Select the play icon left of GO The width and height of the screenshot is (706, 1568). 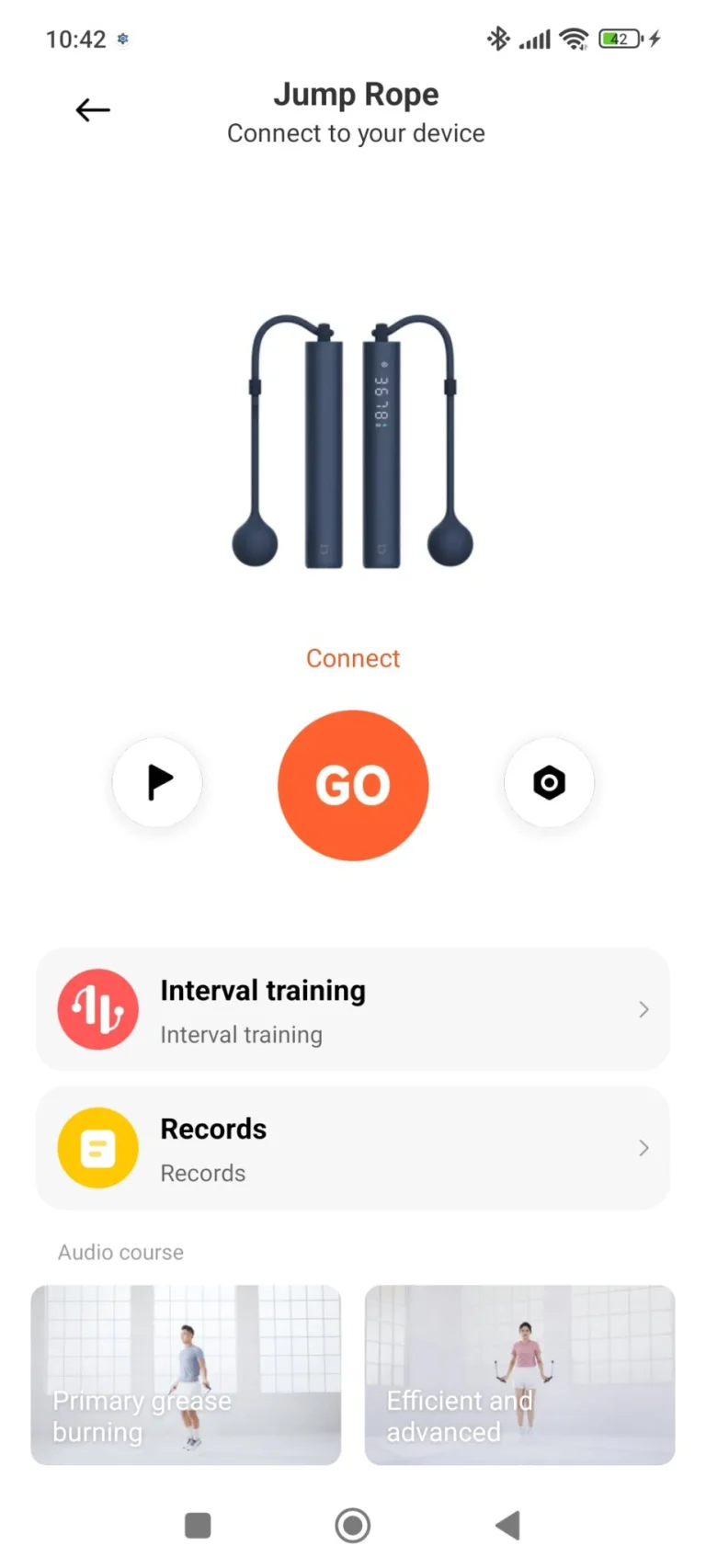click(x=157, y=782)
